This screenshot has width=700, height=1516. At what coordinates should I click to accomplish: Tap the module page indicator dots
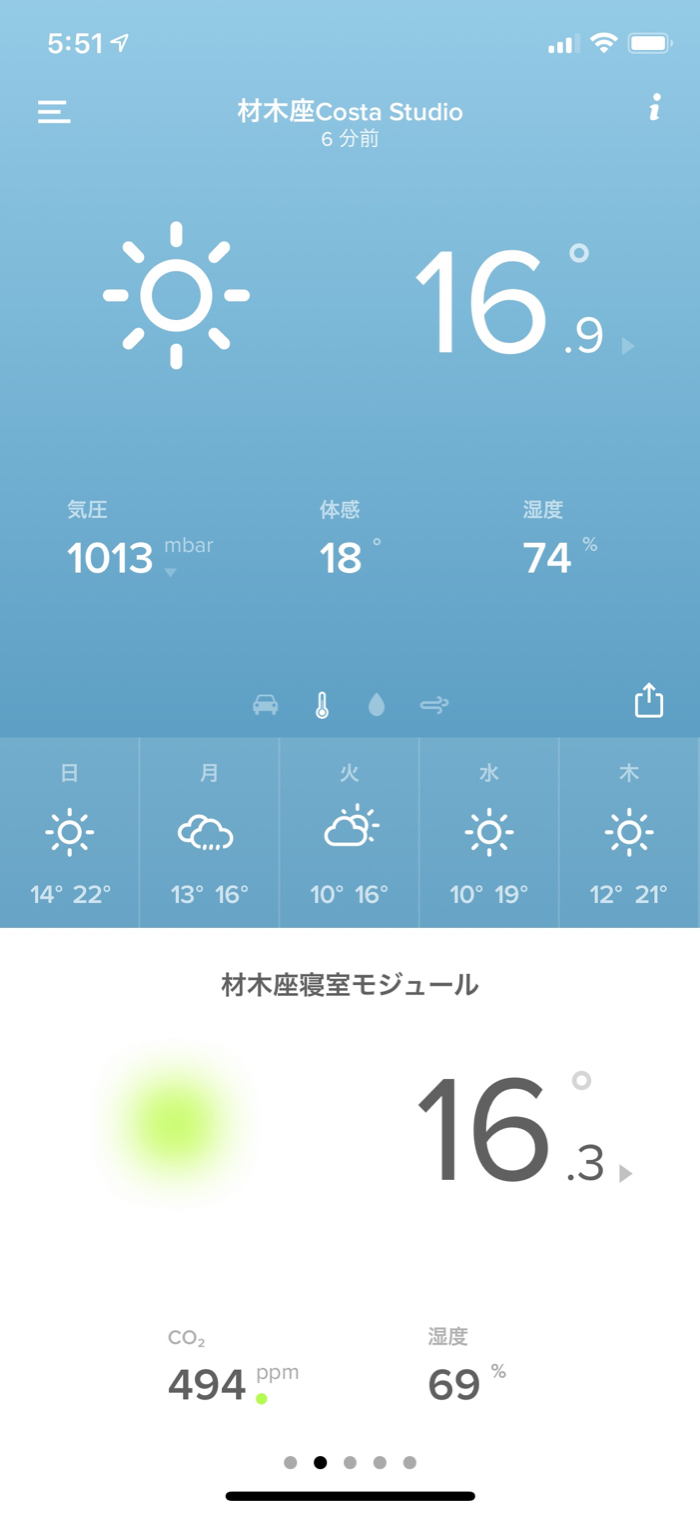[350, 1462]
